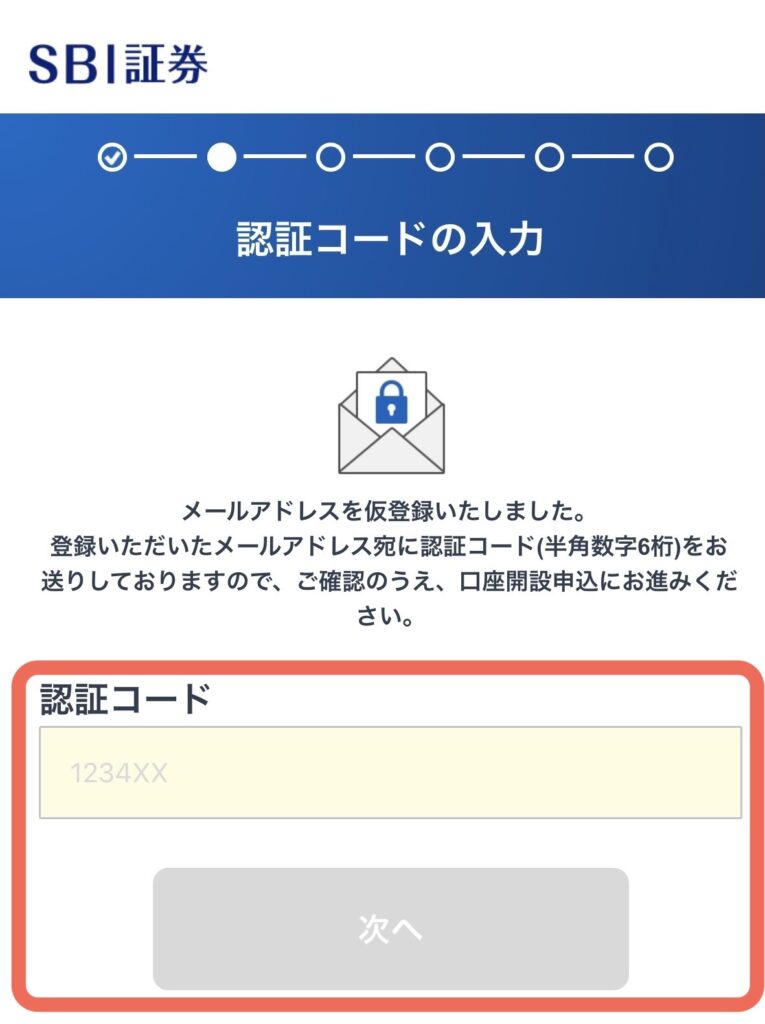The width and height of the screenshot is (765, 1024).
Task: Tap the 次へ button
Action: (390, 928)
